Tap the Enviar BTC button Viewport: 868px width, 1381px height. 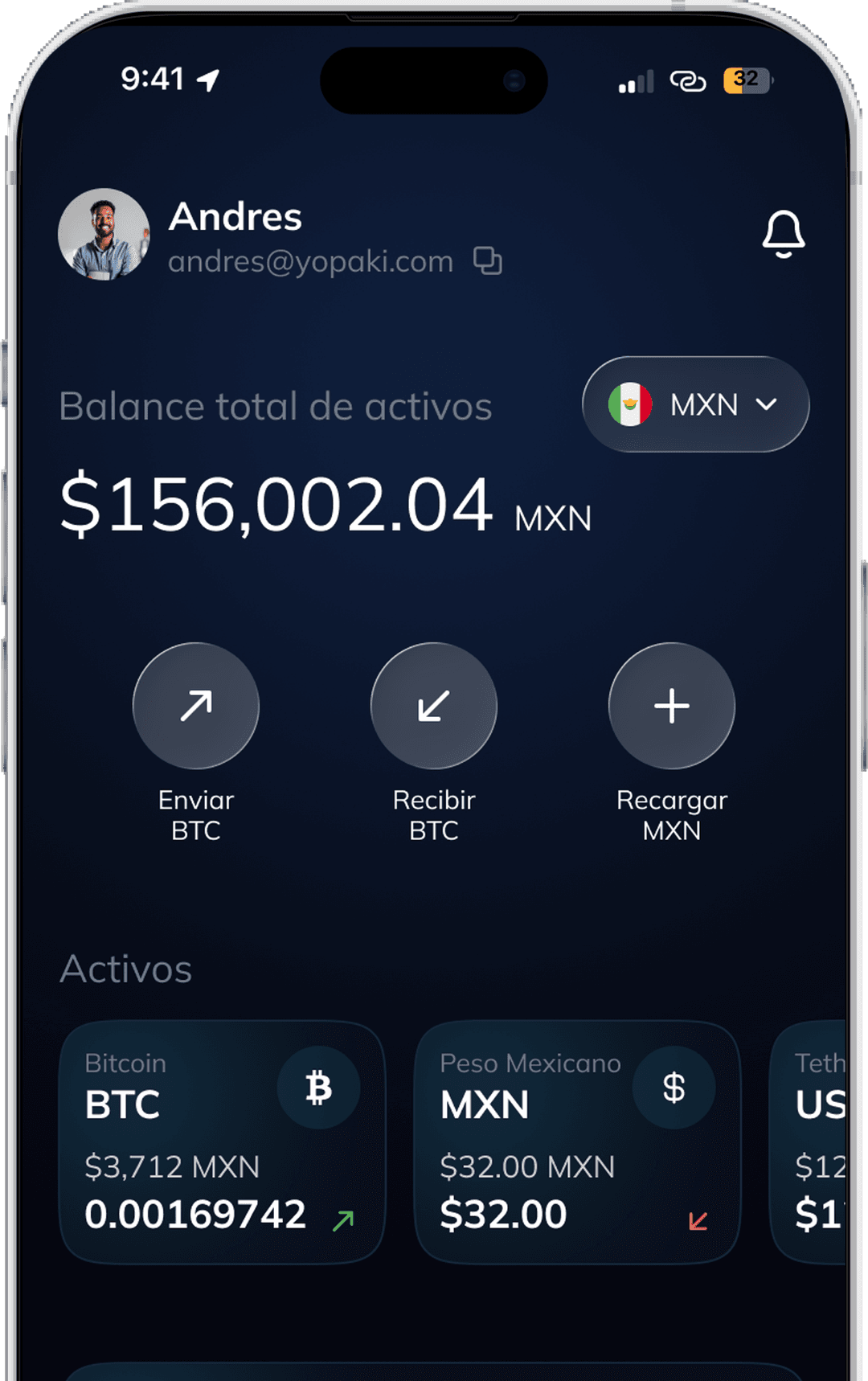point(196,706)
